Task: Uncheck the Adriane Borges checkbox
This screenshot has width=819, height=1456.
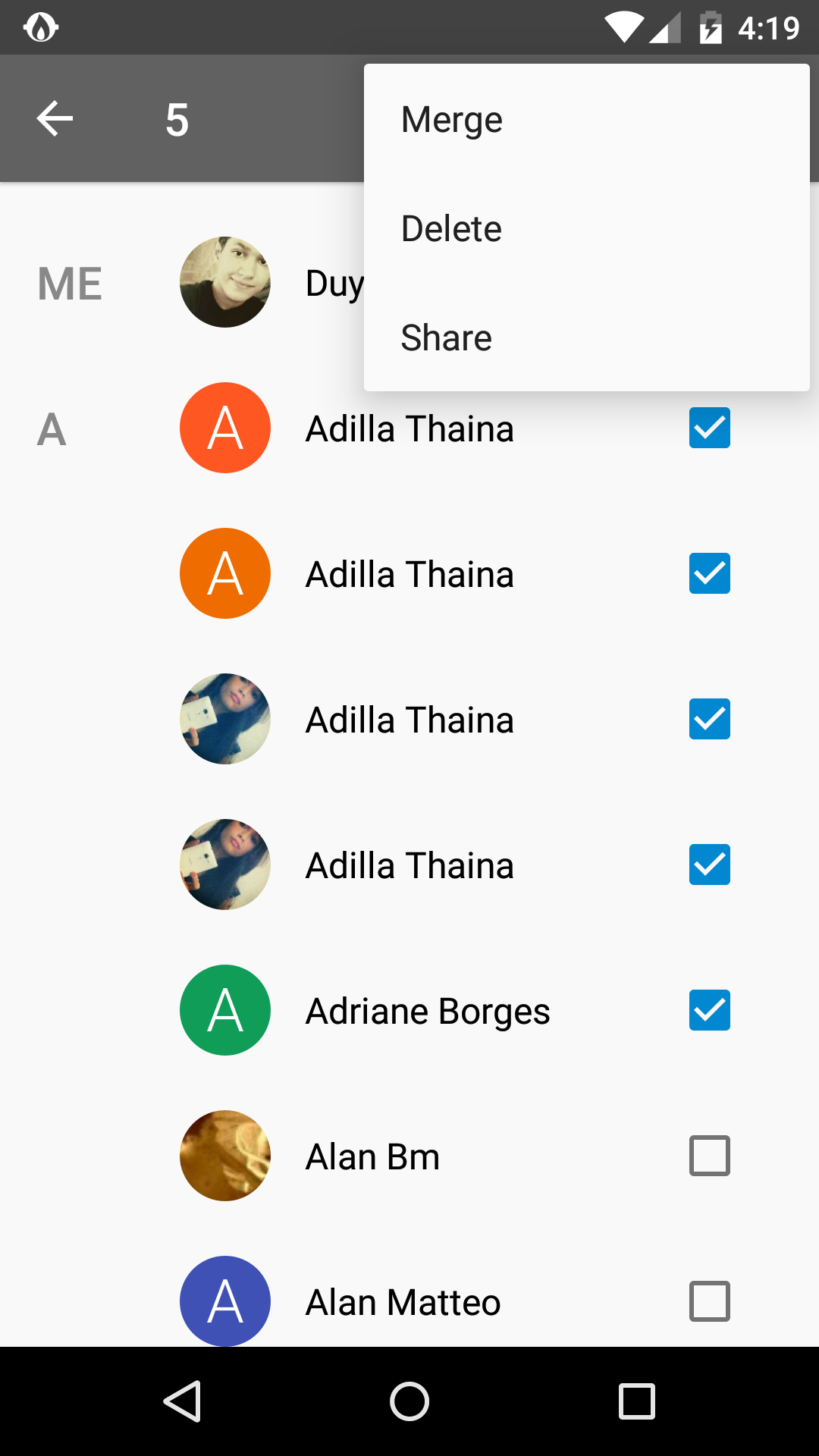Action: point(709,1010)
